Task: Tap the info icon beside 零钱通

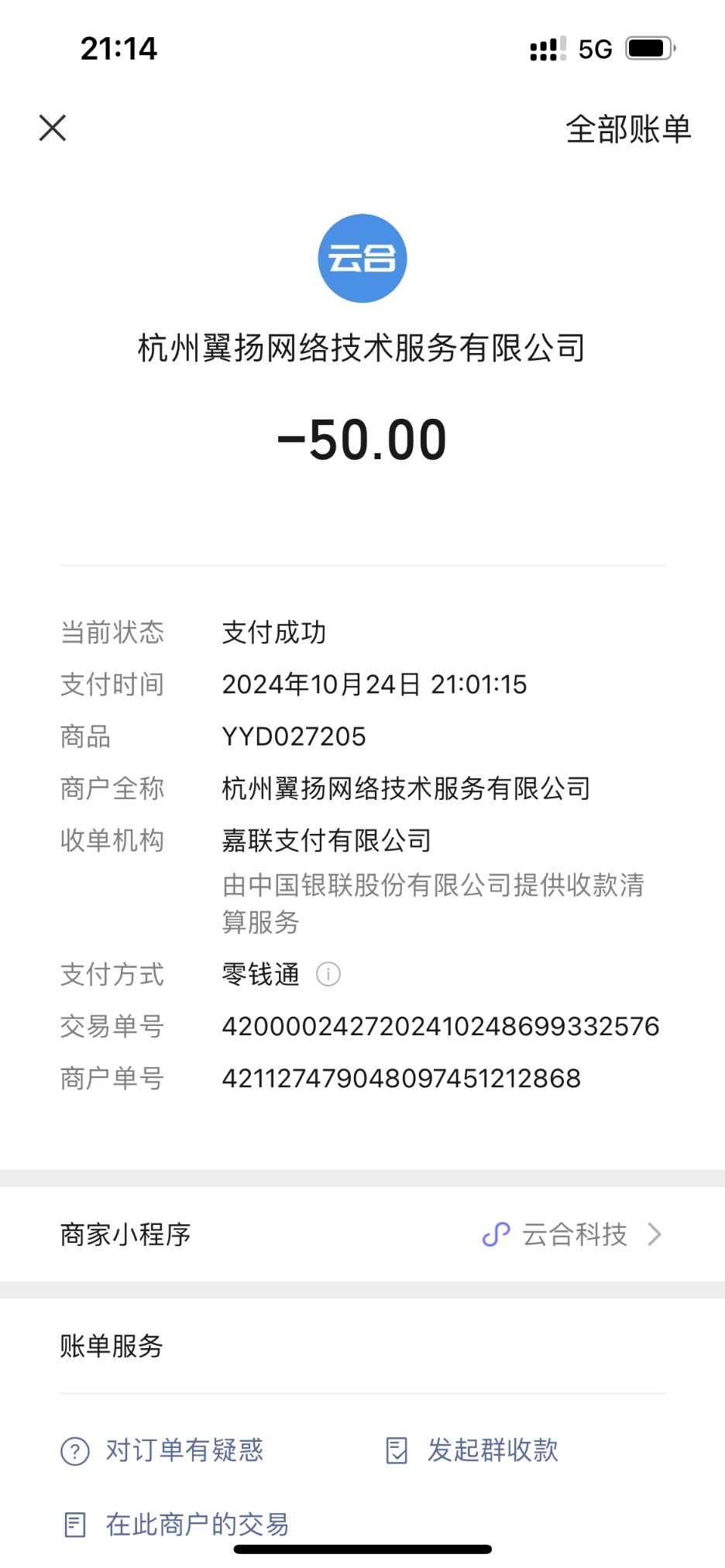Action: 328,974
